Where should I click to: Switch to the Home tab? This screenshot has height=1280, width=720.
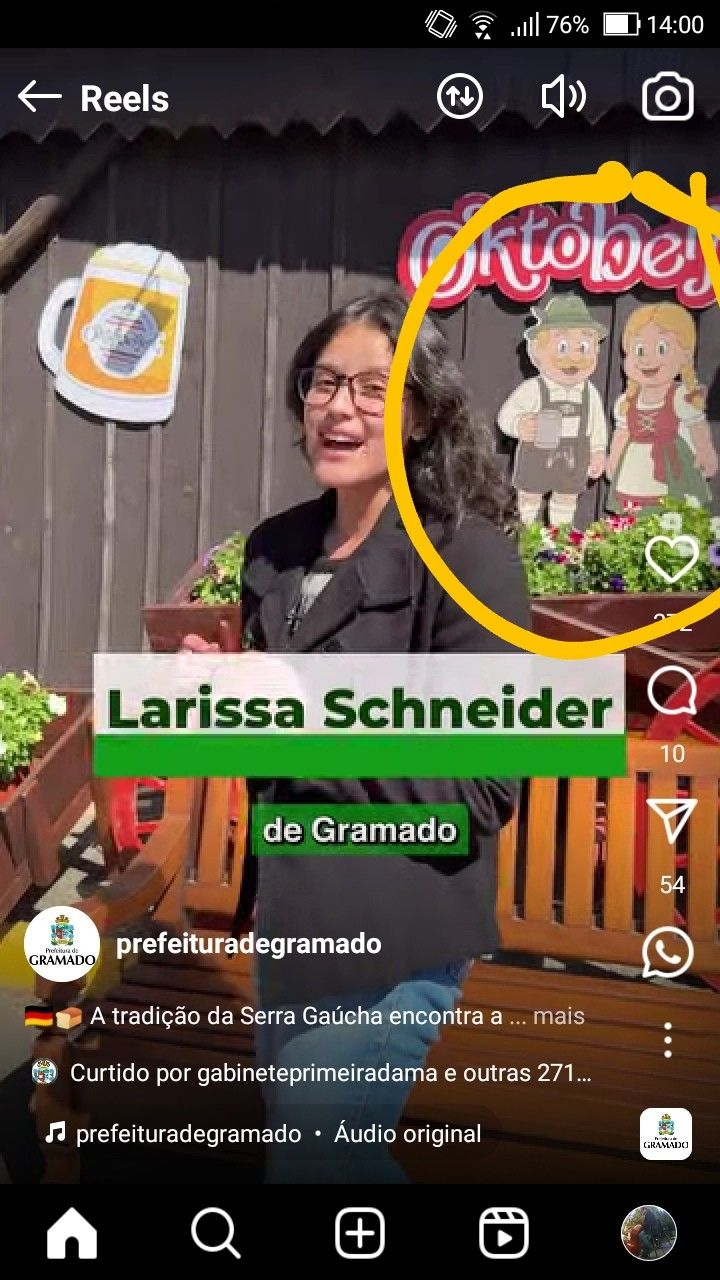tap(72, 1232)
